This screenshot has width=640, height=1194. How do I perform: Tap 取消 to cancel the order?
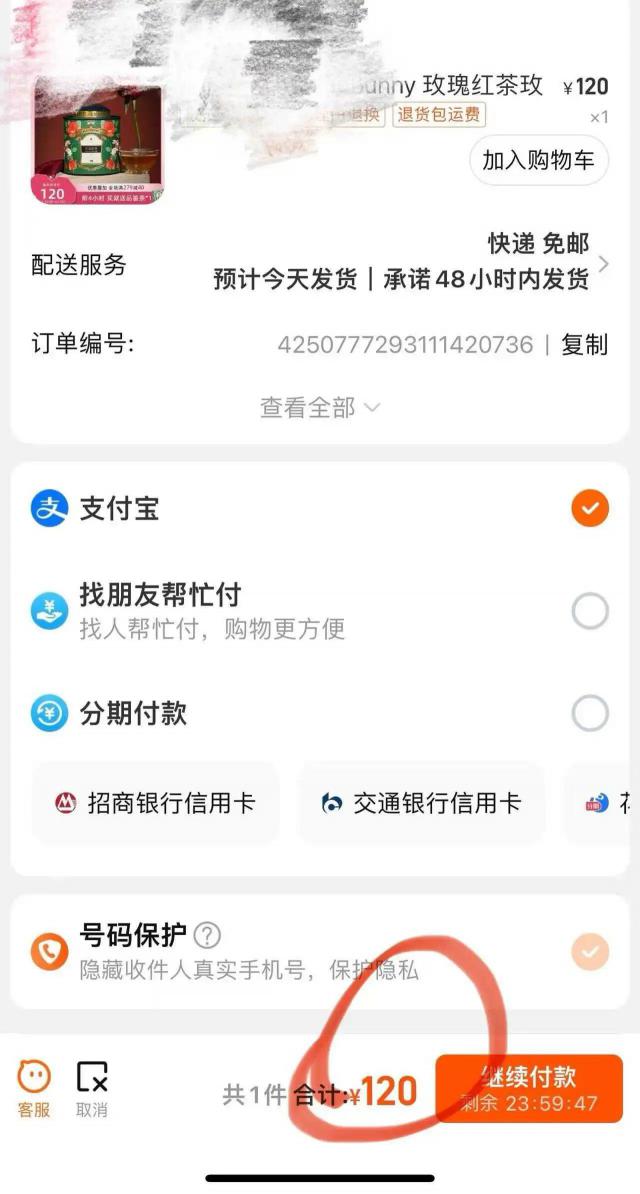92,1088
